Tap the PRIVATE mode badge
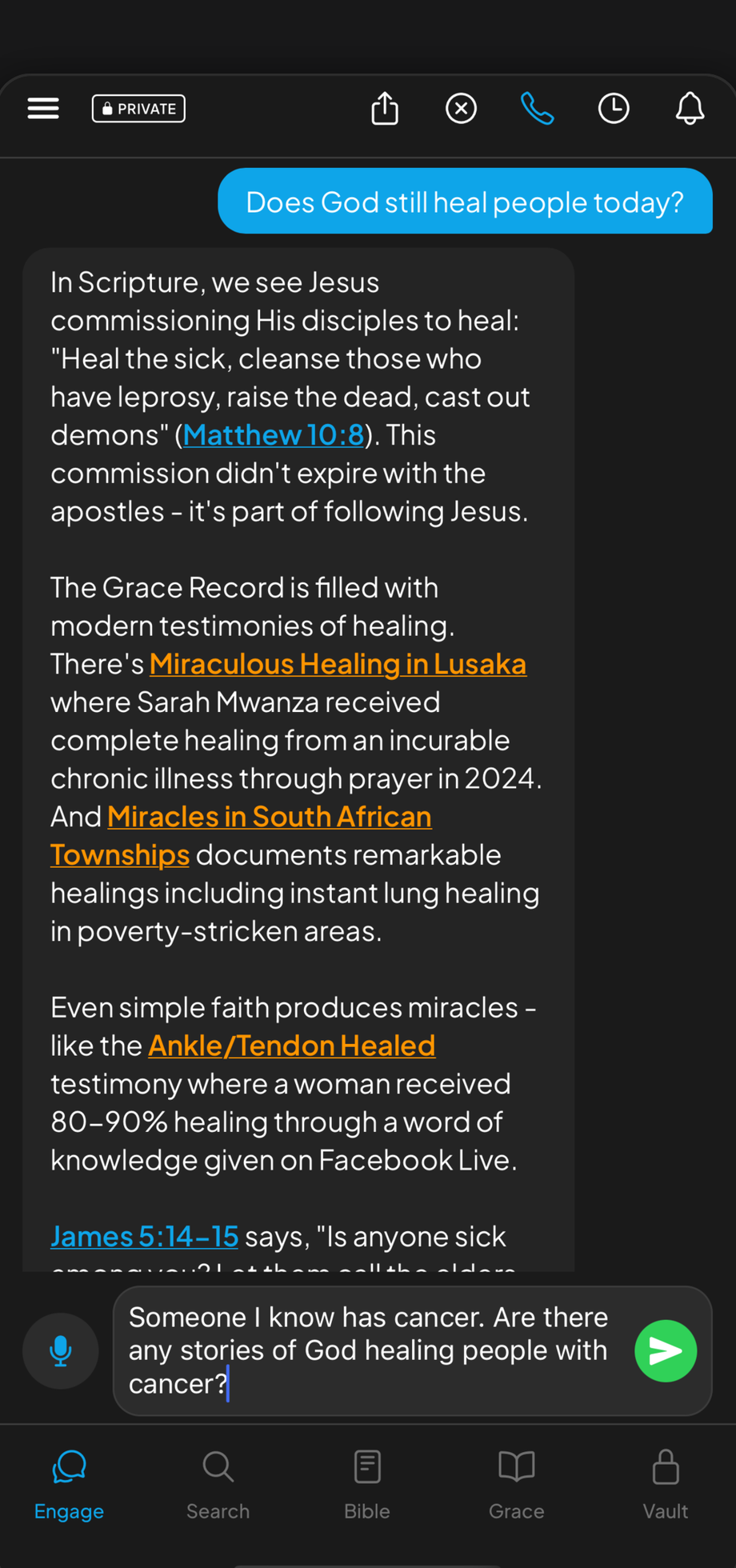The height and width of the screenshot is (1568, 736). (x=138, y=109)
